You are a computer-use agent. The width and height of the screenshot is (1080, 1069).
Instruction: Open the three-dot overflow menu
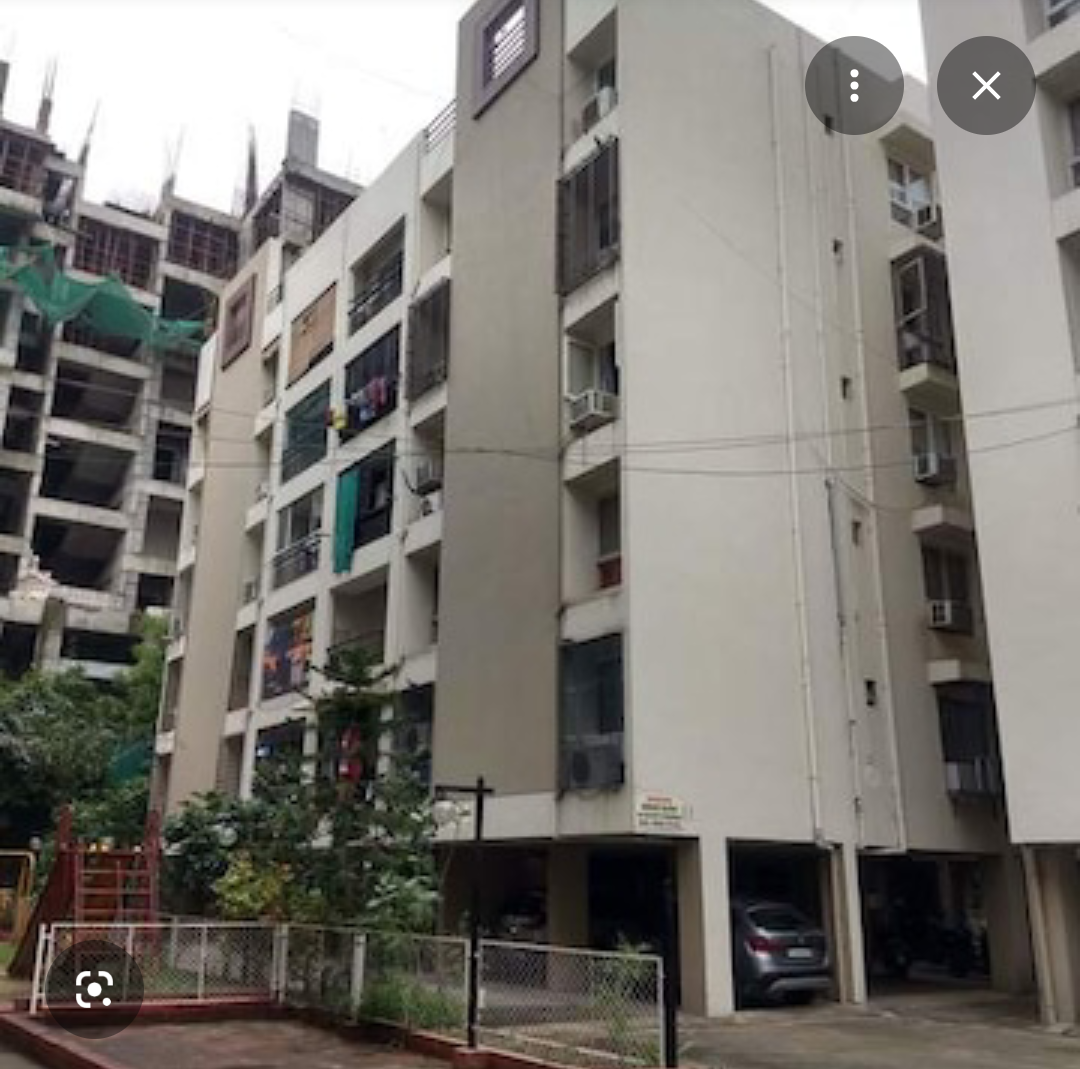click(x=854, y=86)
